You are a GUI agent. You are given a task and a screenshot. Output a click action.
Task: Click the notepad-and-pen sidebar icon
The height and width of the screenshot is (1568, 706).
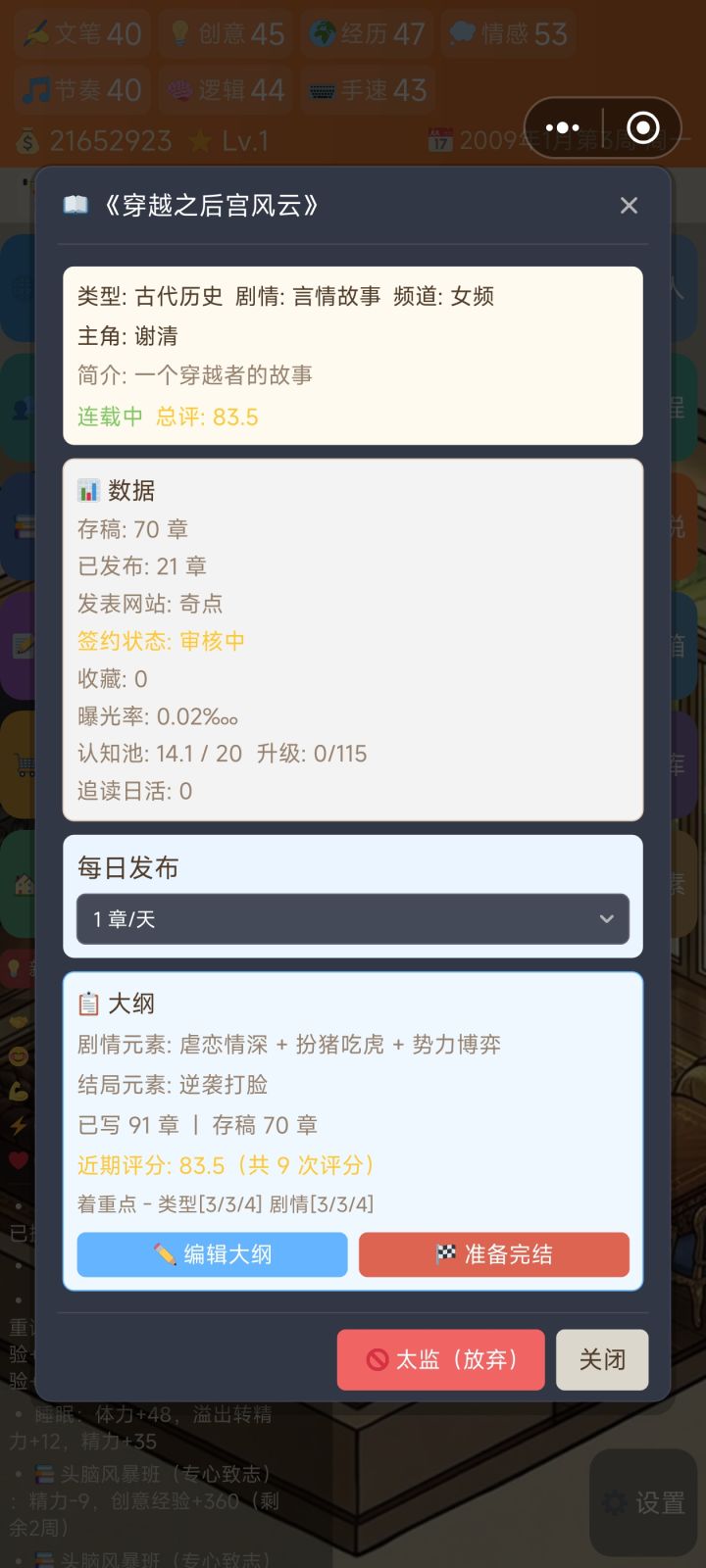(x=22, y=647)
